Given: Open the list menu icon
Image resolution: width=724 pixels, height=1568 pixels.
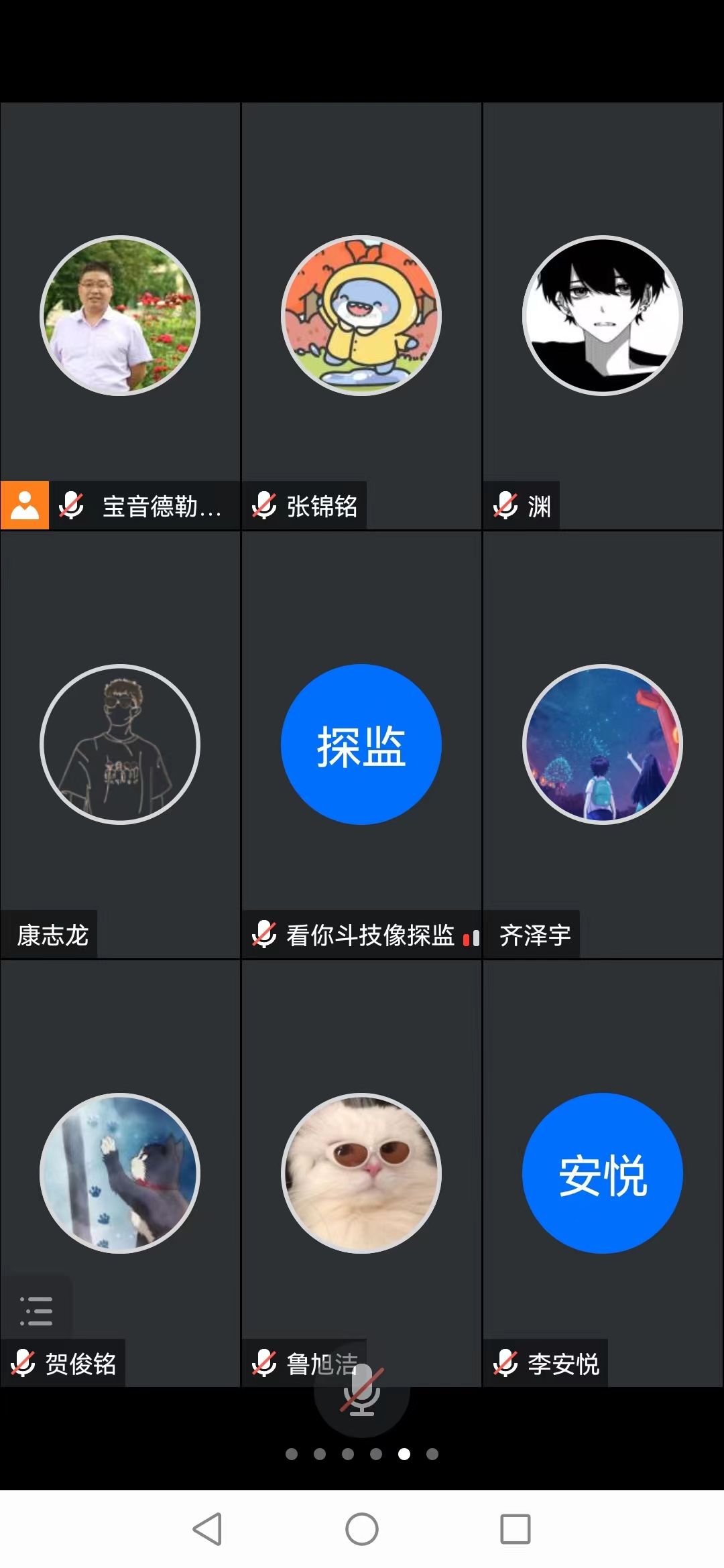Looking at the screenshot, I should pyautogui.click(x=36, y=1311).
